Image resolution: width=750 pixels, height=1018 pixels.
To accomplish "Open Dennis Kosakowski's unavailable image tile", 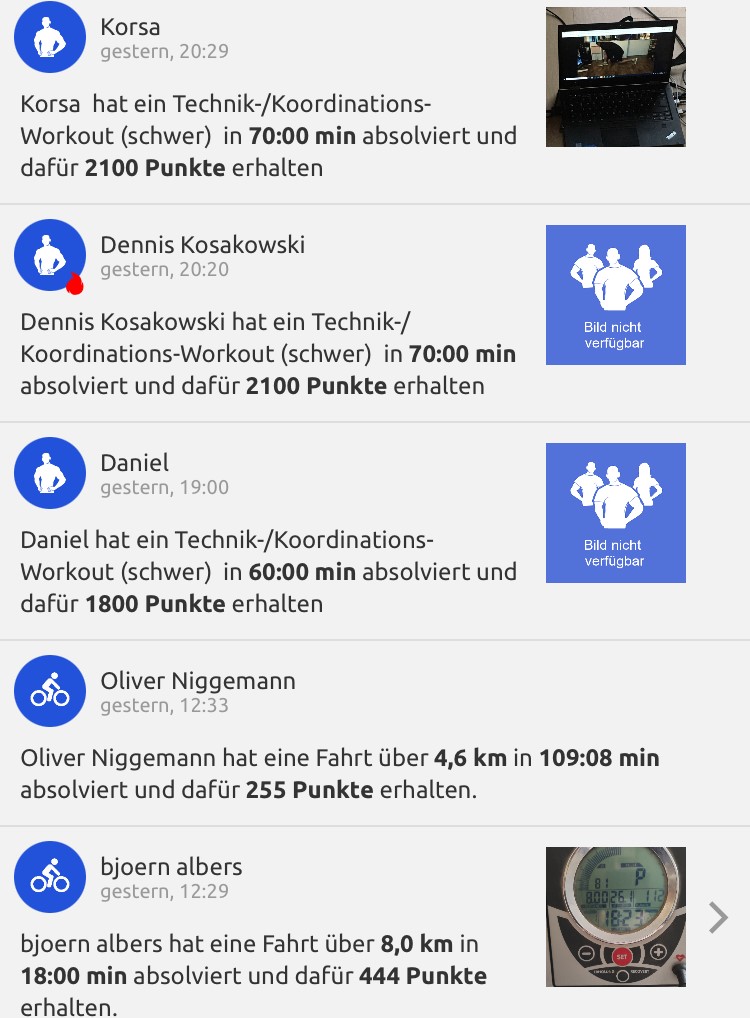I will coord(615,295).
